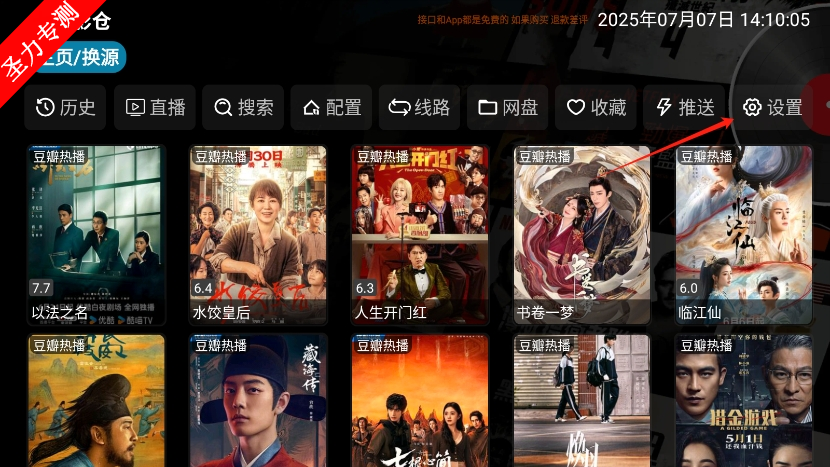830x467 pixels.
Task: Open the 历史 history button
Action: click(66, 108)
